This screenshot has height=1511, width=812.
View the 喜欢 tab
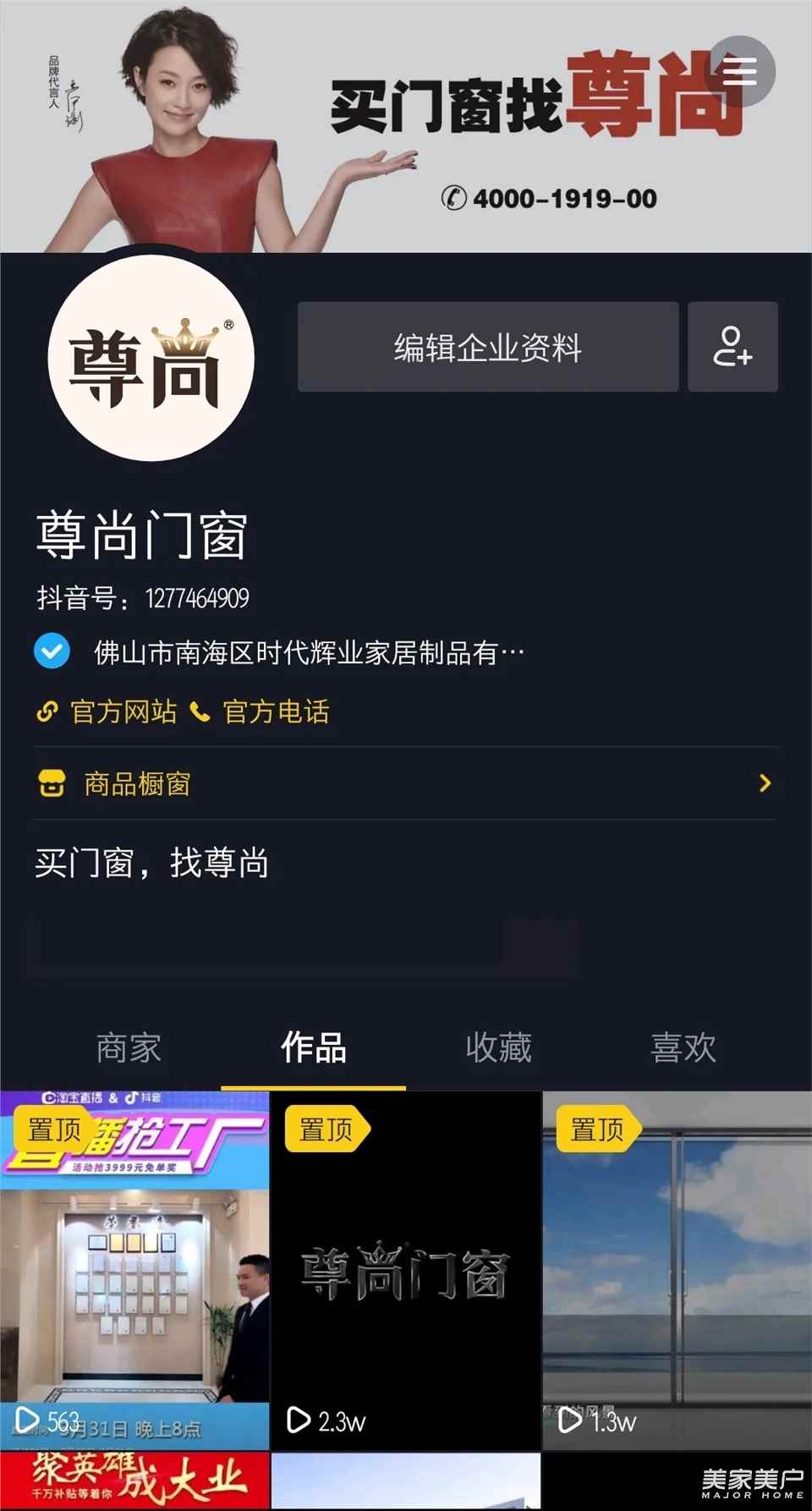point(683,1047)
